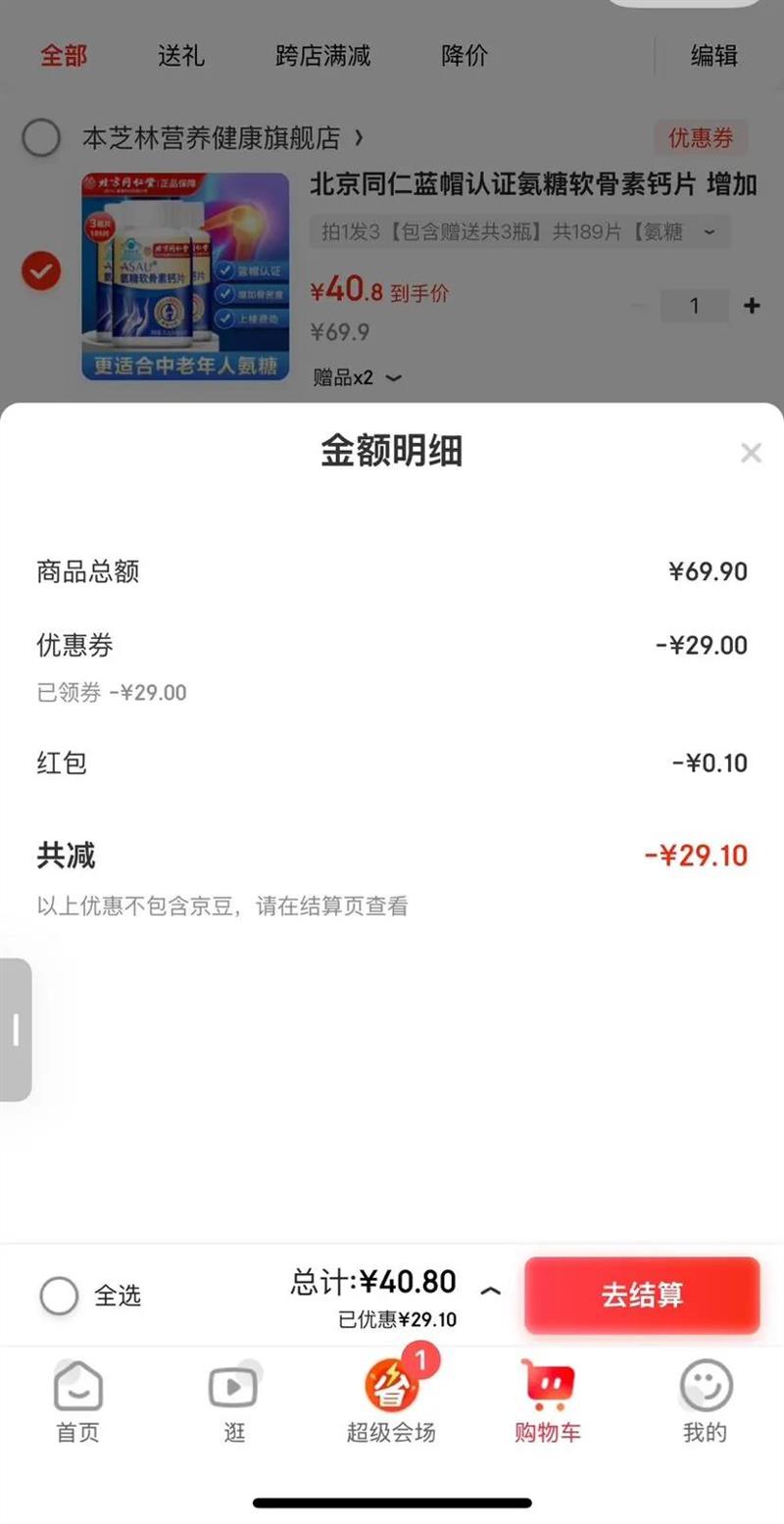Image resolution: width=784 pixels, height=1524 pixels.
Task: Open the 氨糖软骨素钙片 product image
Action: [x=185, y=276]
